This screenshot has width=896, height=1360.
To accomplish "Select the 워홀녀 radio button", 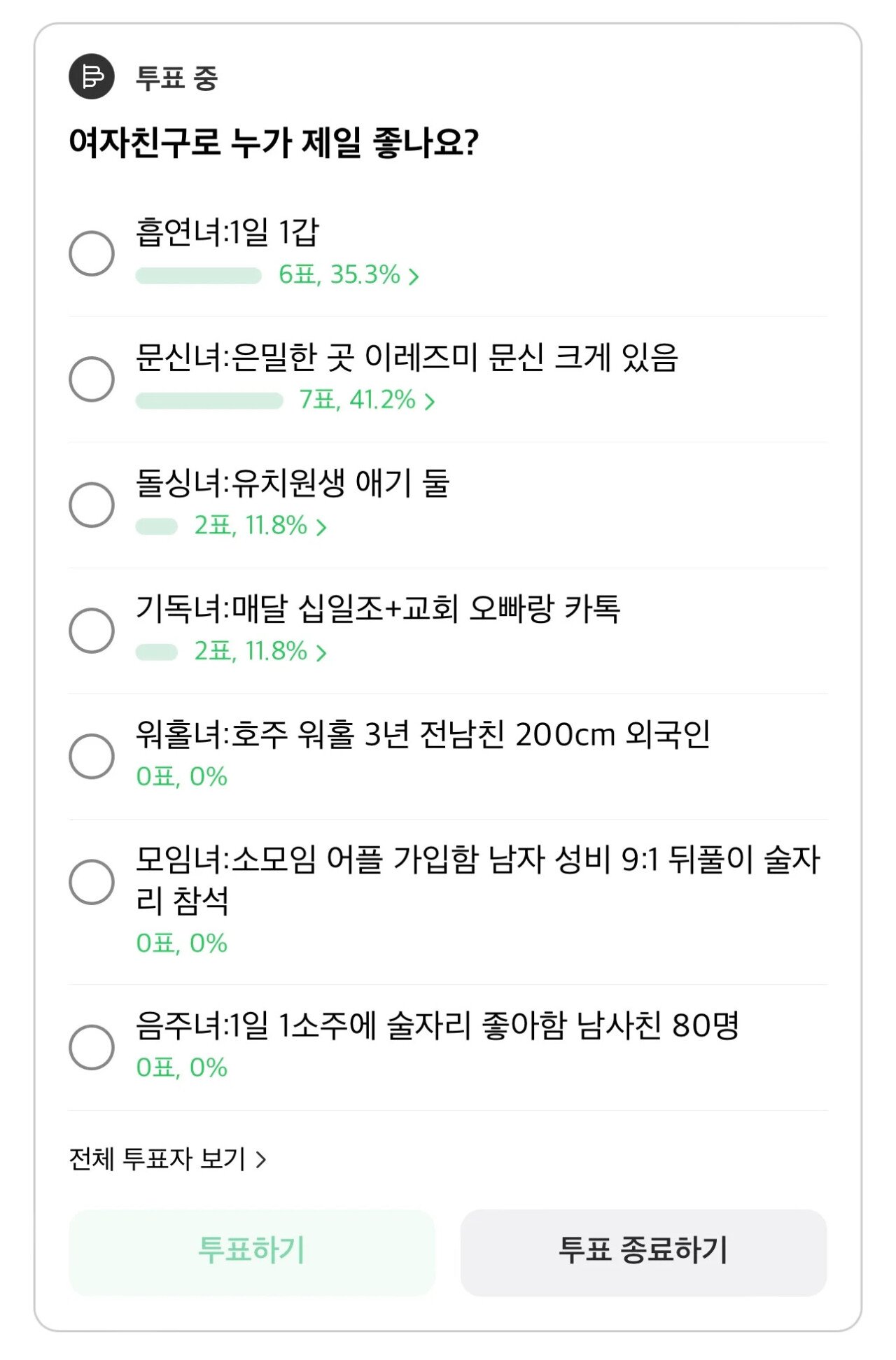I will pos(91,755).
